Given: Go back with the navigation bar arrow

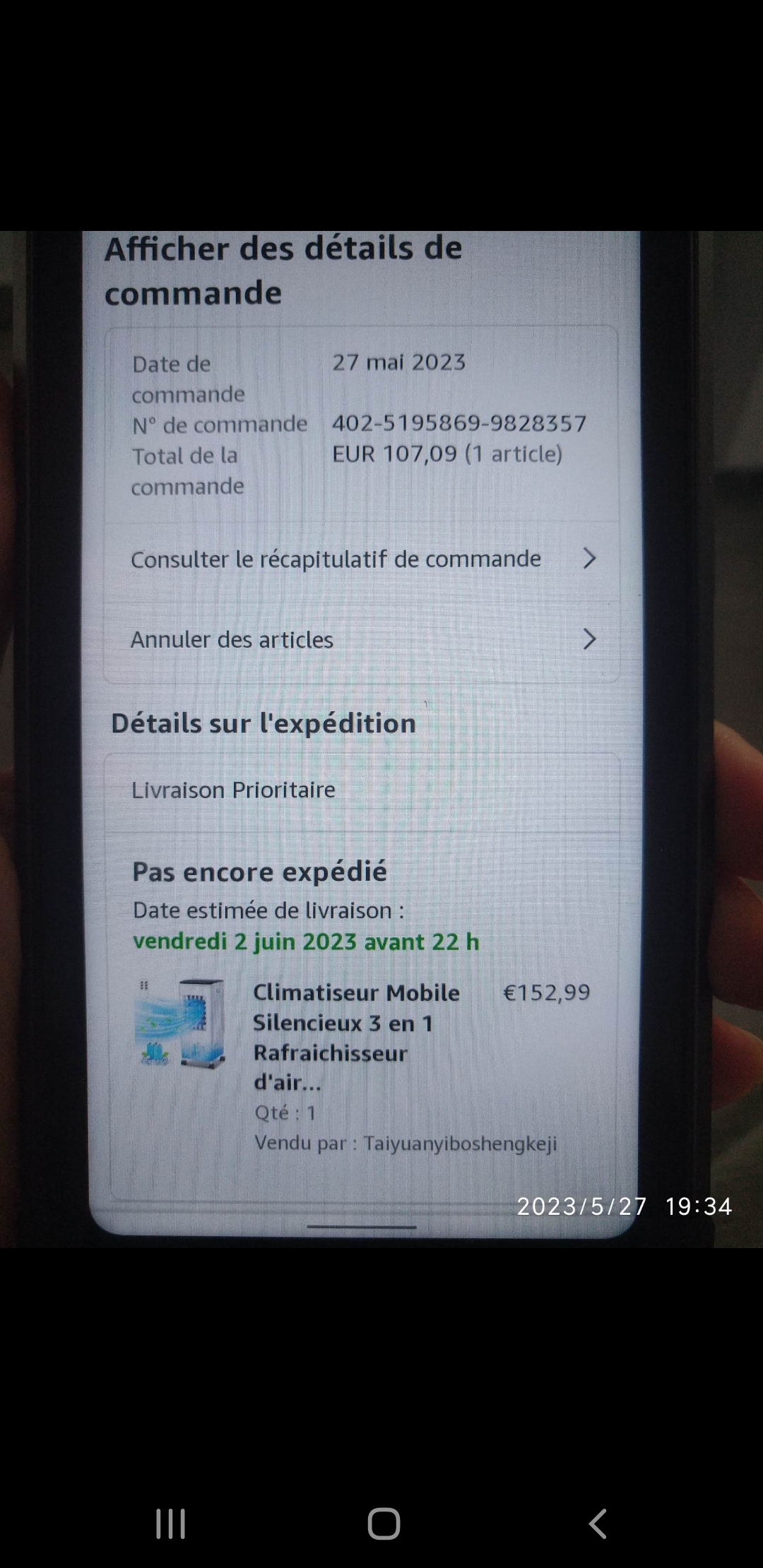Looking at the screenshot, I should coord(598,1524).
